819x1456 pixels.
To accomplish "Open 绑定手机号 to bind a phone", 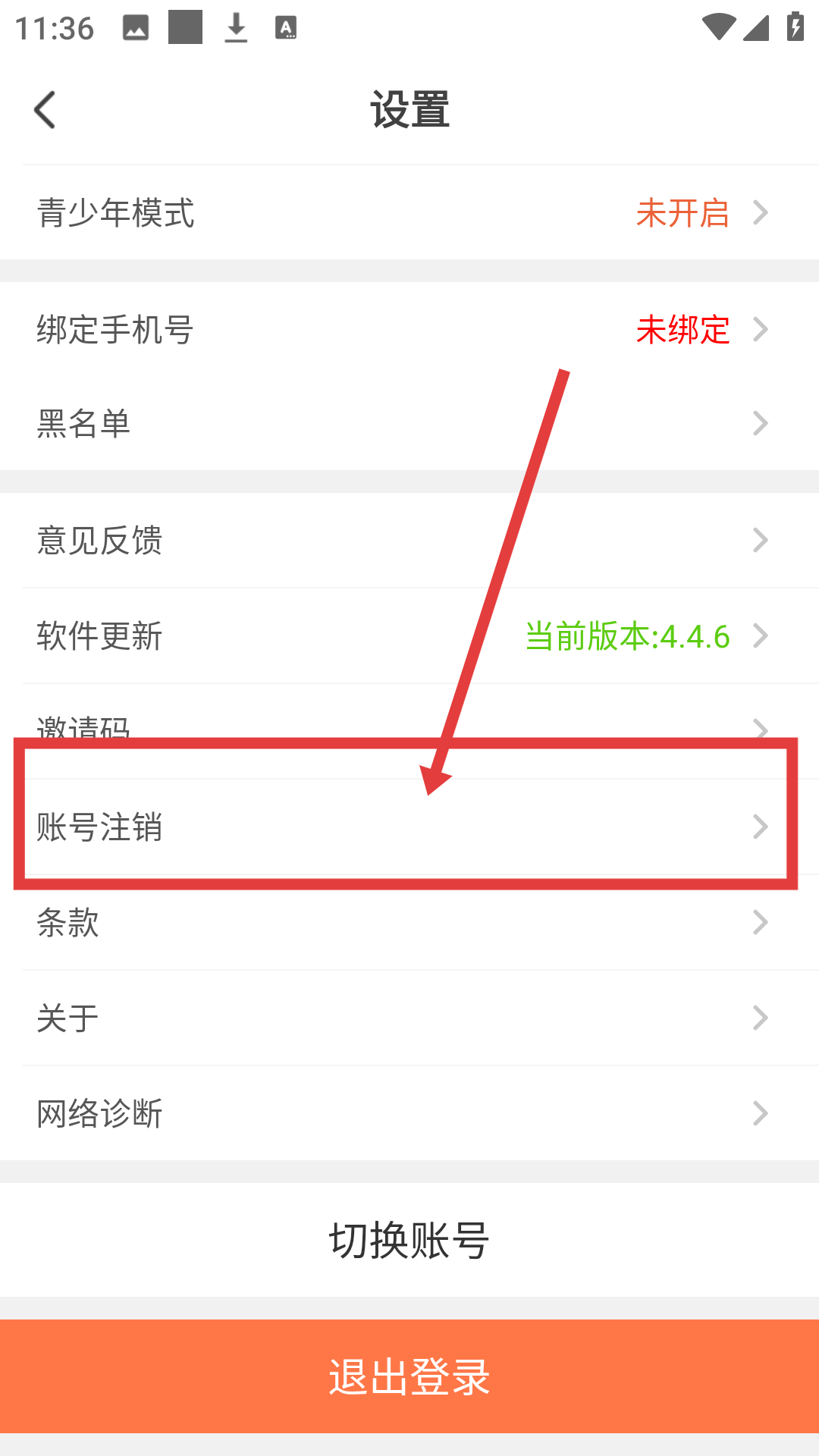I will (409, 330).
